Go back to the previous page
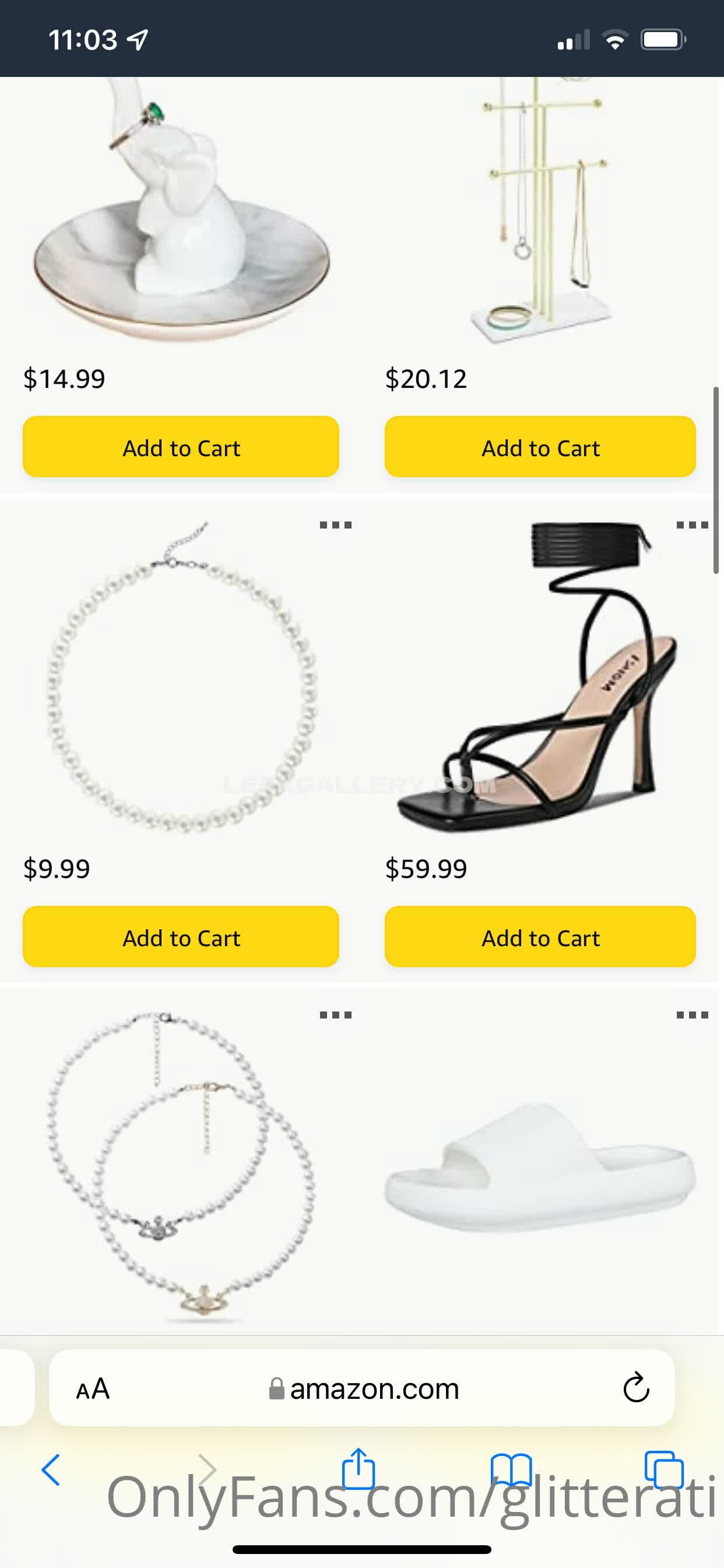 [x=51, y=1470]
